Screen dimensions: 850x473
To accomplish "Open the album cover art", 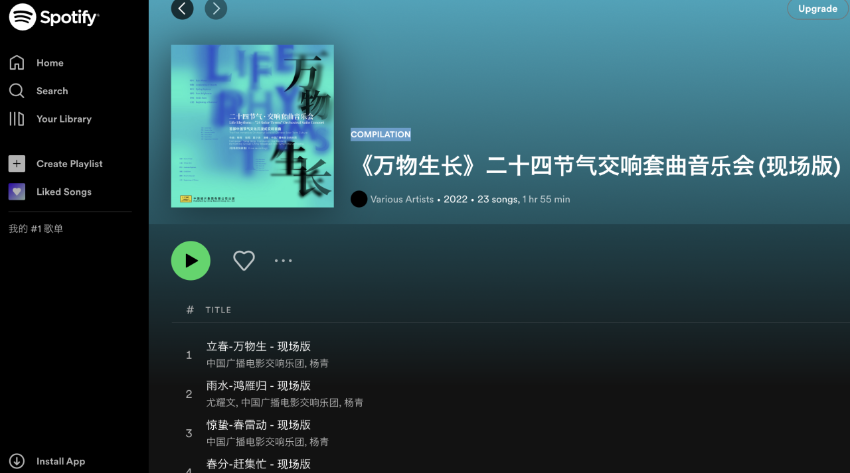I will coord(252,126).
